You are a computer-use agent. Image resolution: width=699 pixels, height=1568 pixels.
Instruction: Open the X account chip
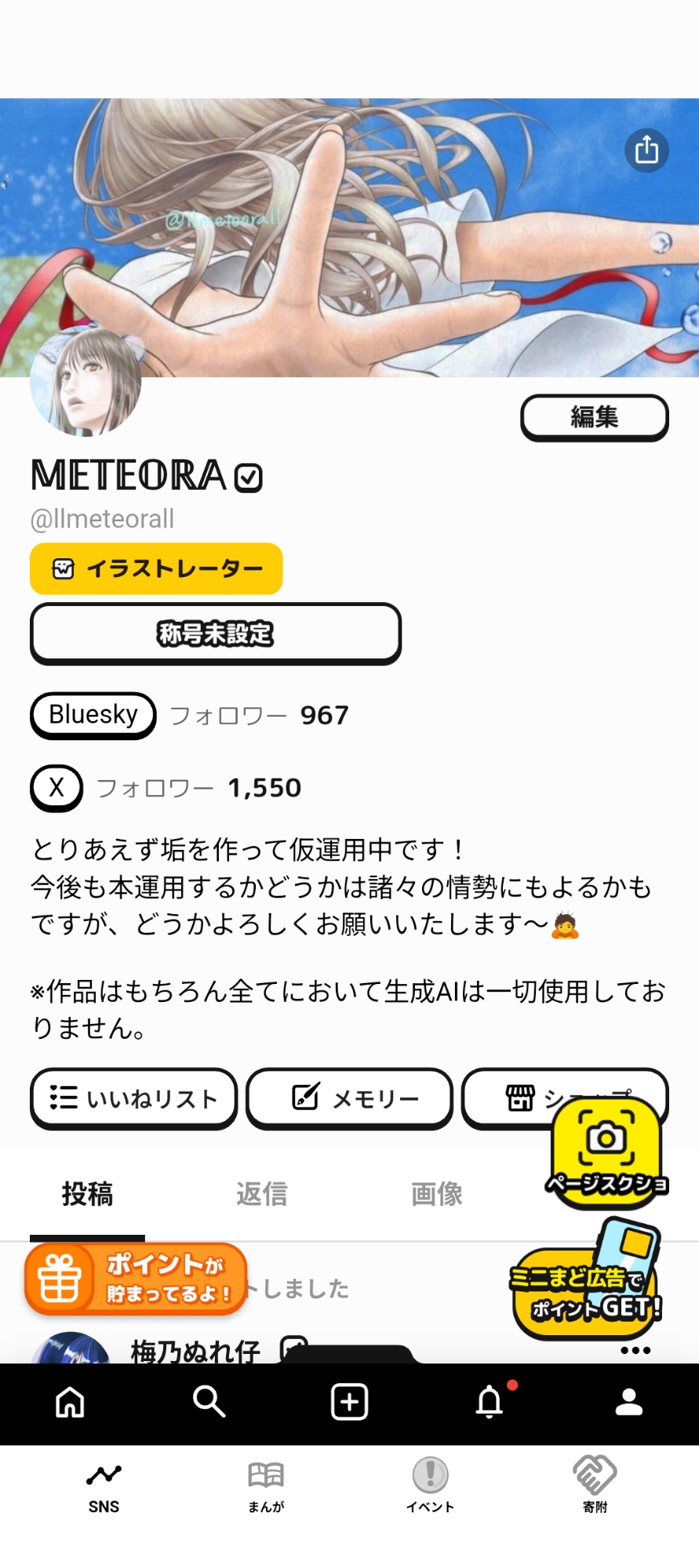(x=56, y=787)
